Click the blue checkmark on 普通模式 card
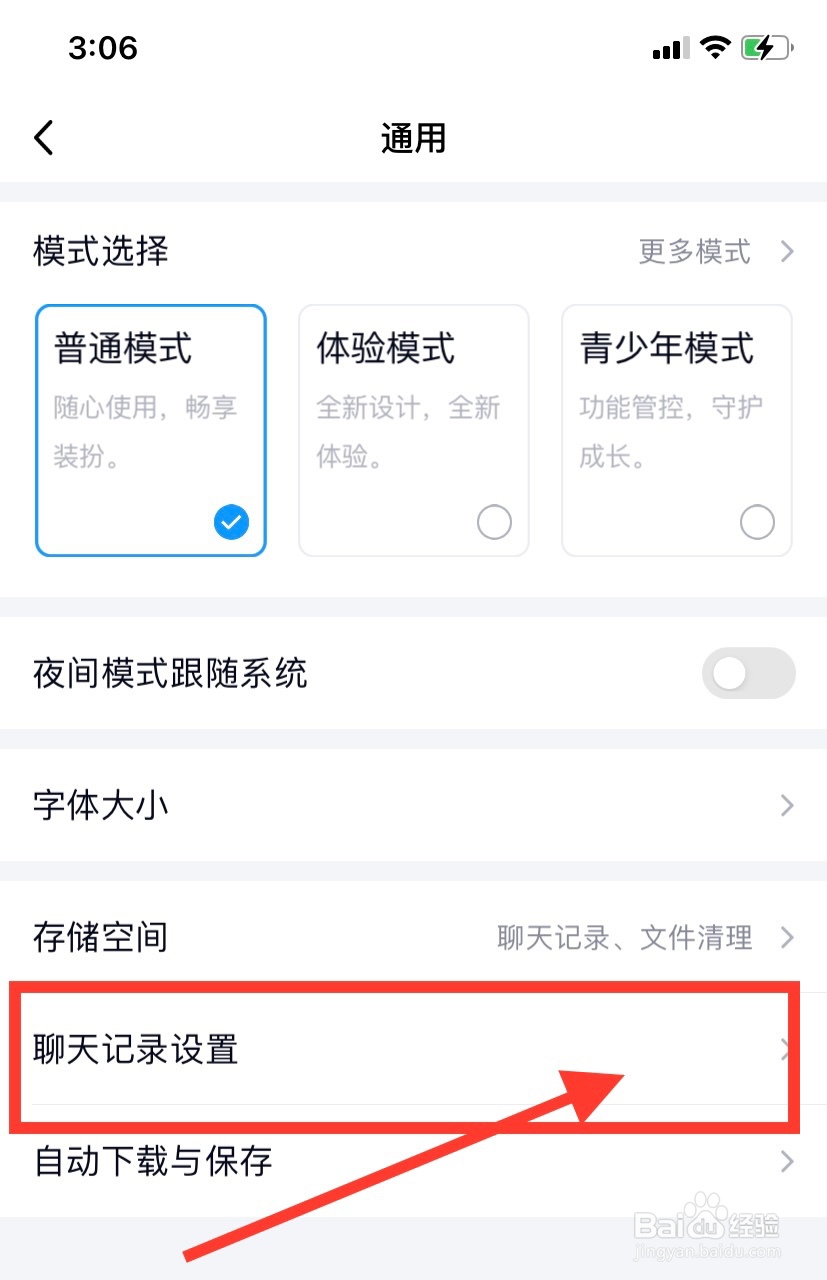 click(x=231, y=521)
